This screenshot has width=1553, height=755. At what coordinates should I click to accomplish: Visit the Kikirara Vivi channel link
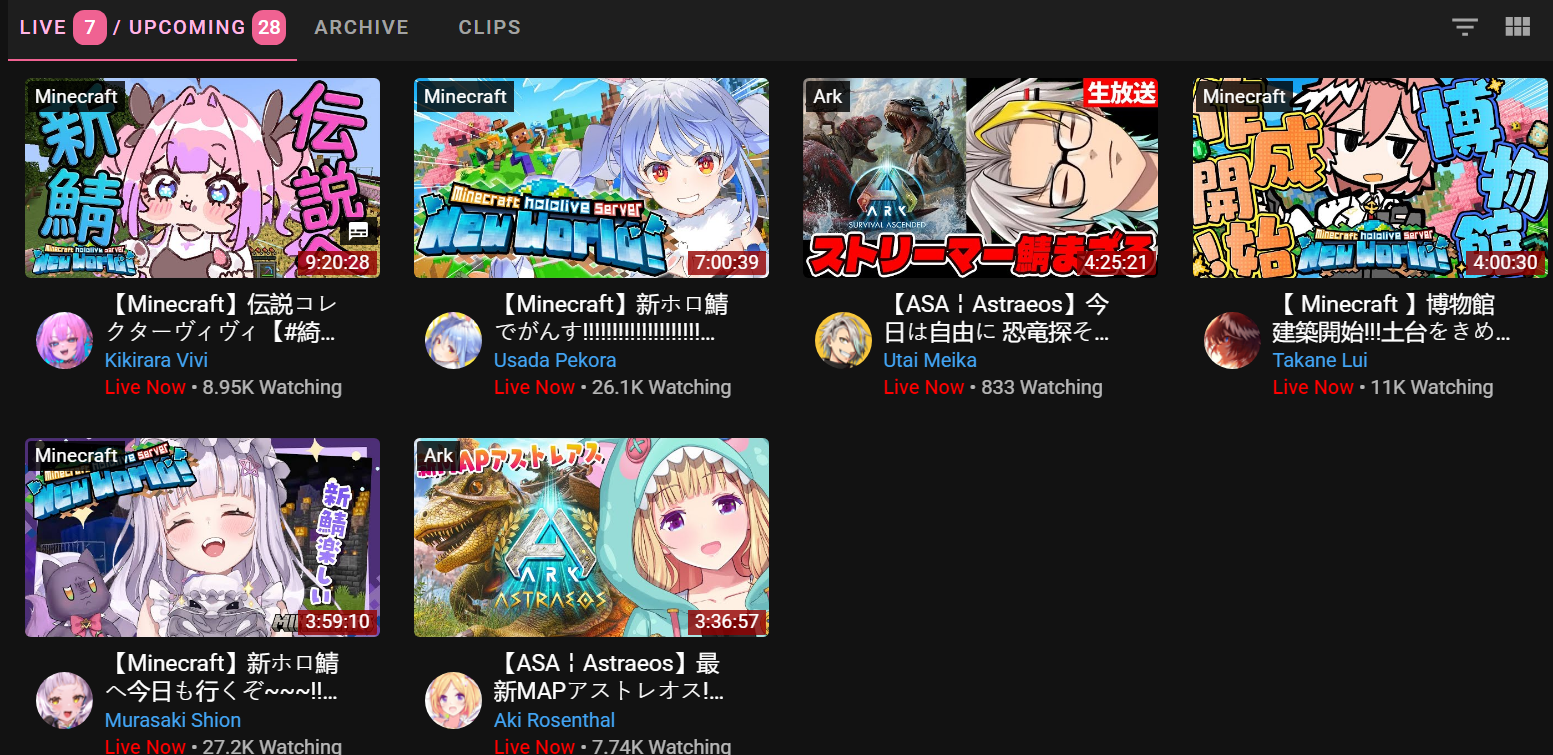click(x=156, y=360)
